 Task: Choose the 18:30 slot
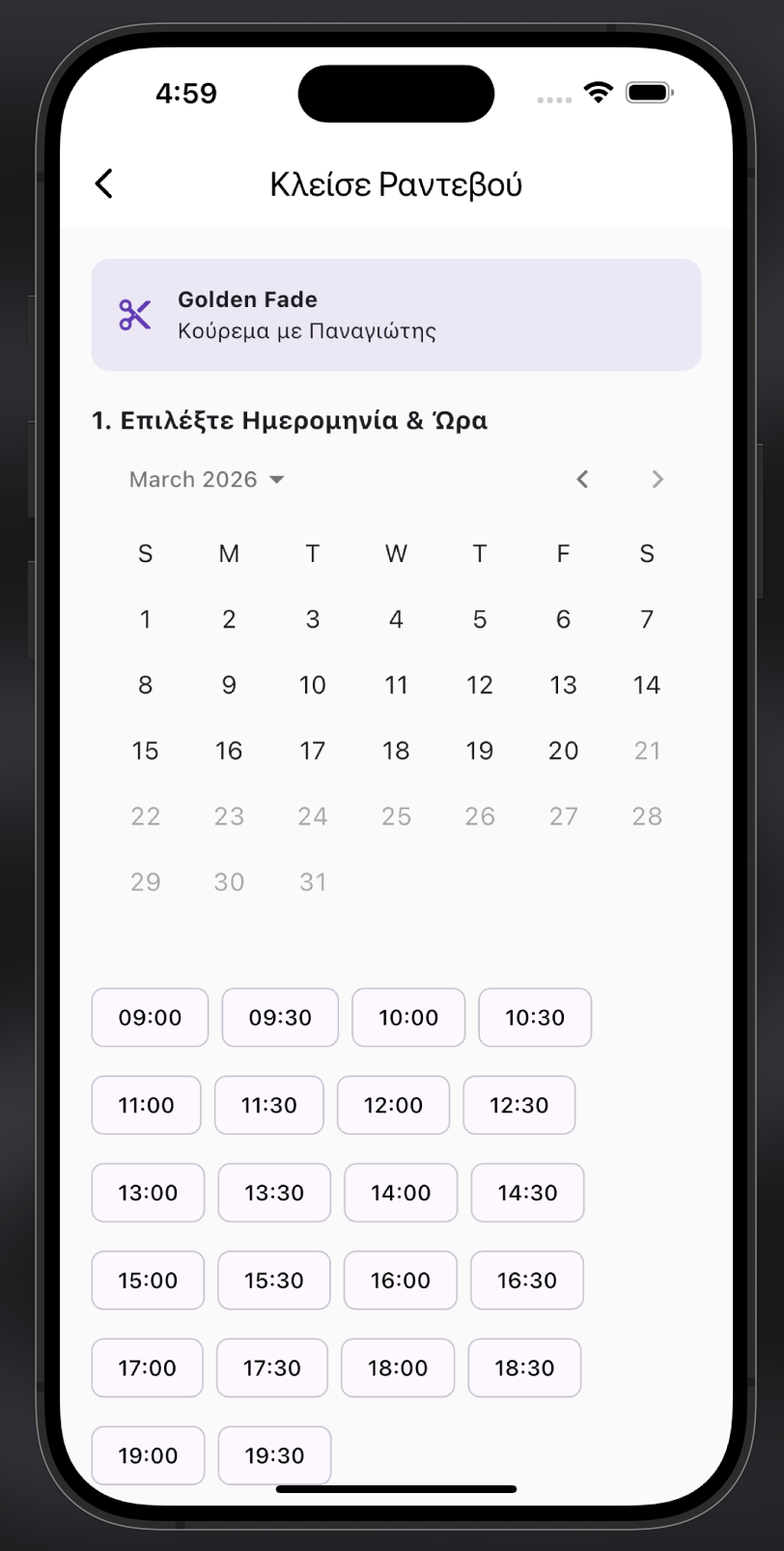pyautogui.click(x=524, y=1368)
